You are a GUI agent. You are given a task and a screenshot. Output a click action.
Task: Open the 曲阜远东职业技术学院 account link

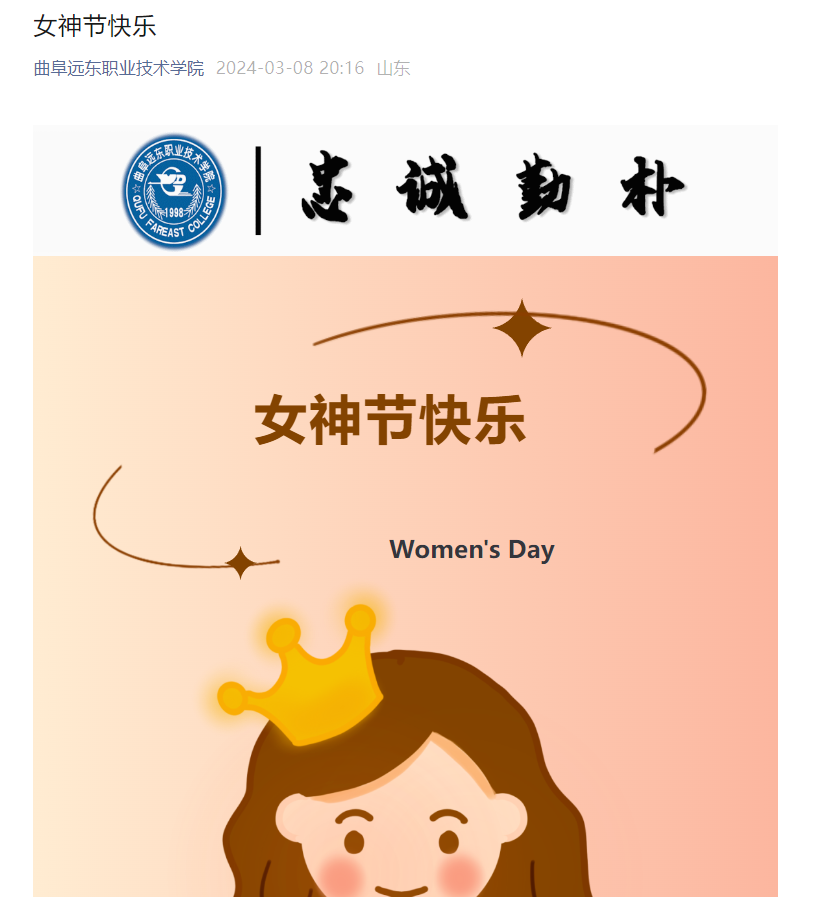coord(118,68)
